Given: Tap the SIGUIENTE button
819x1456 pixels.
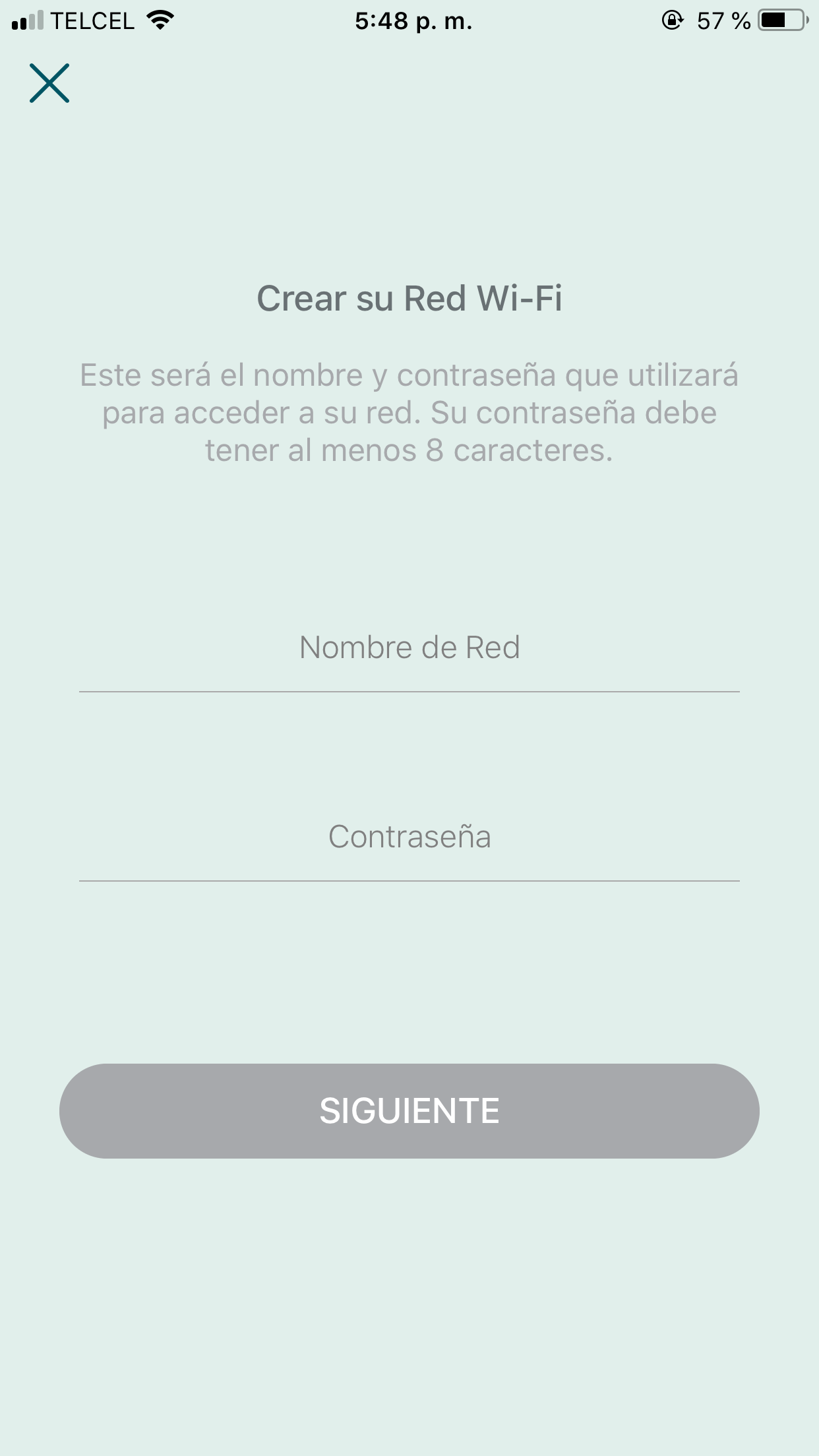Looking at the screenshot, I should [409, 1111].
